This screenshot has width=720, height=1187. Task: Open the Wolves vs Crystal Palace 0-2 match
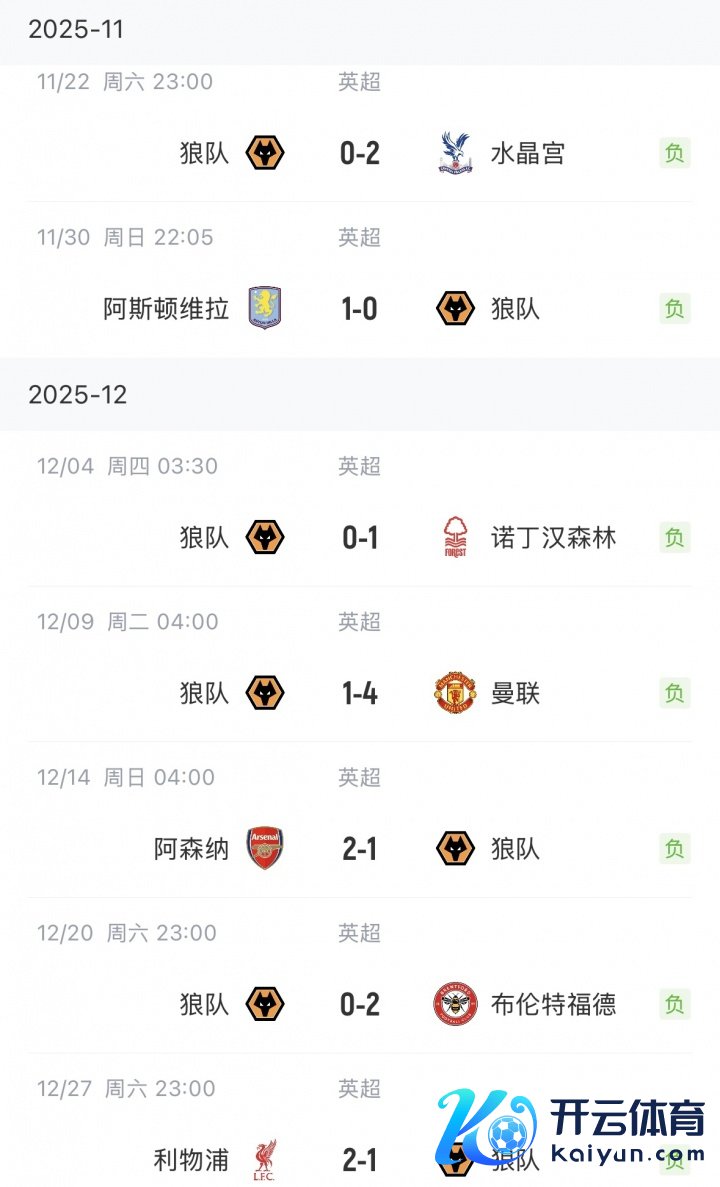tap(360, 153)
